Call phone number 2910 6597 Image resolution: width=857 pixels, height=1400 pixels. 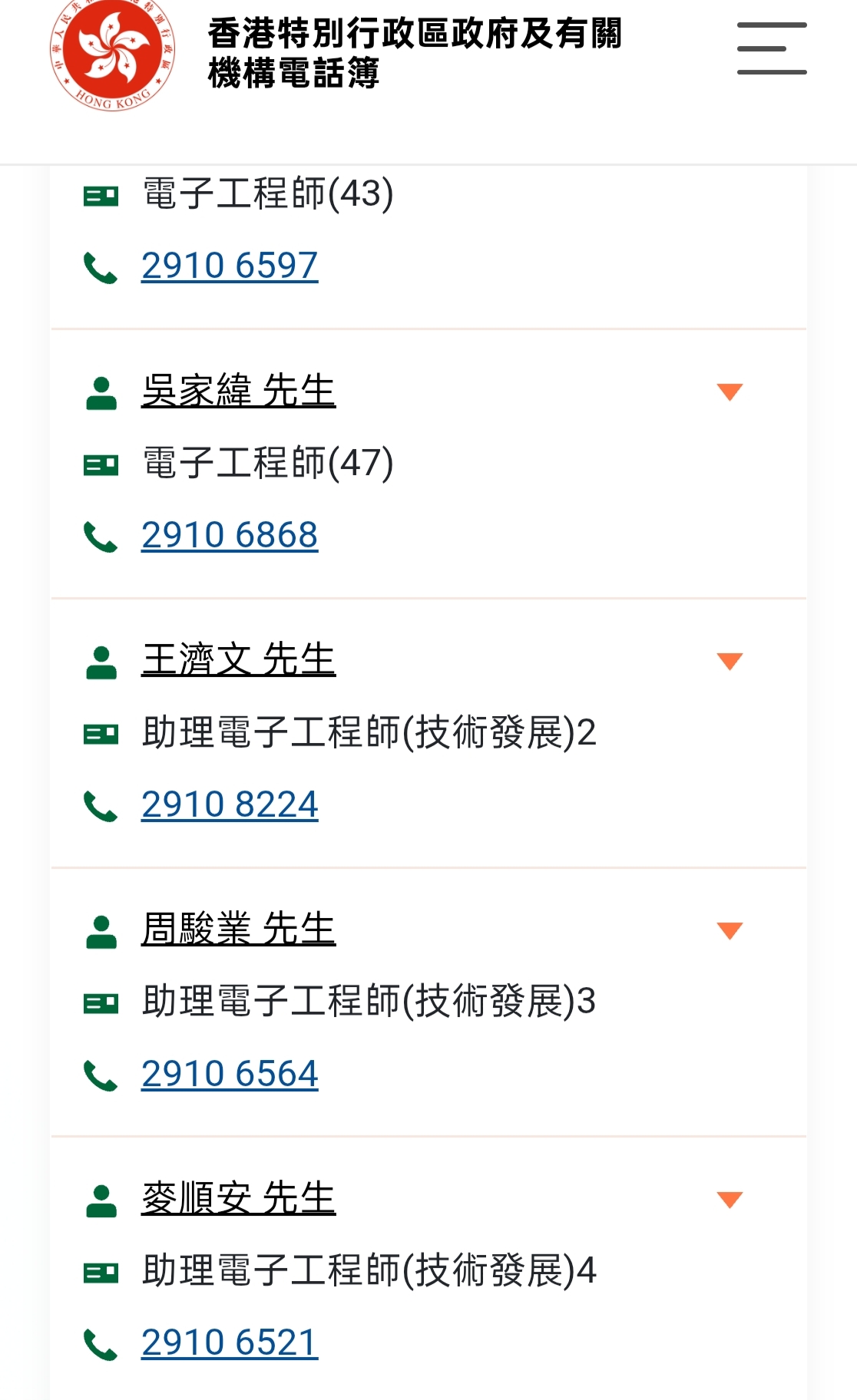click(230, 266)
